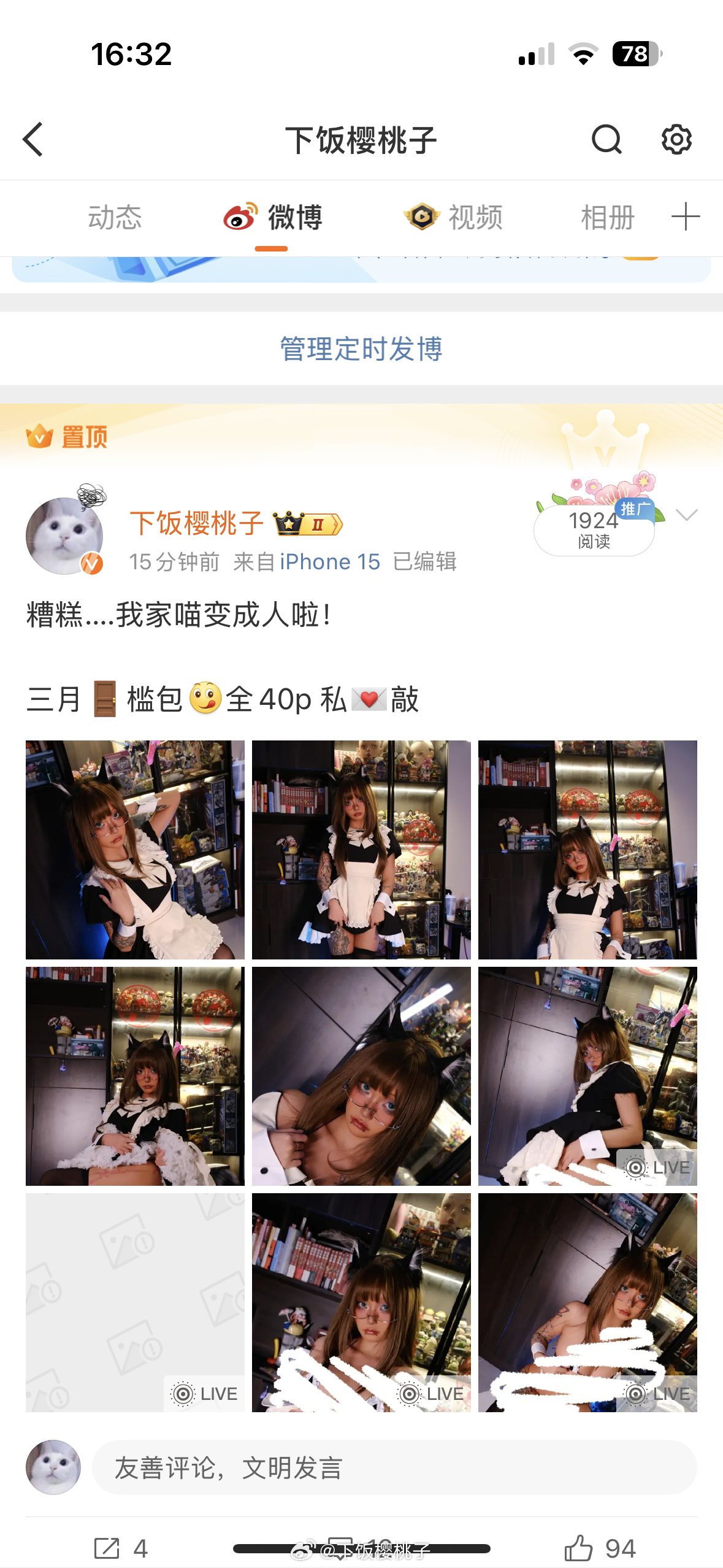Image resolution: width=723 pixels, height=1568 pixels.
Task: Open the settings gear
Action: pyautogui.click(x=676, y=140)
